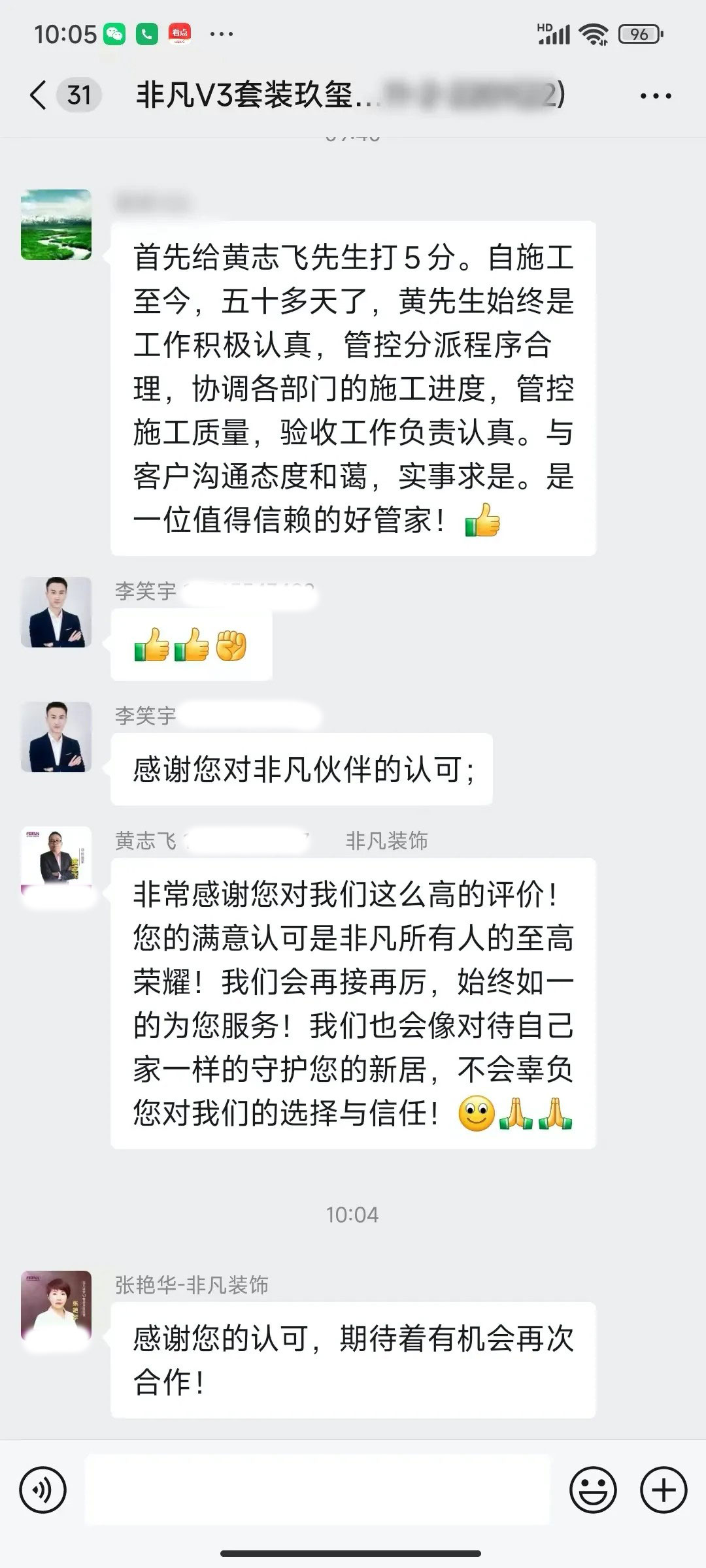This screenshot has width=706, height=1568.
Task: Tap the message text field
Action: coord(318,1491)
